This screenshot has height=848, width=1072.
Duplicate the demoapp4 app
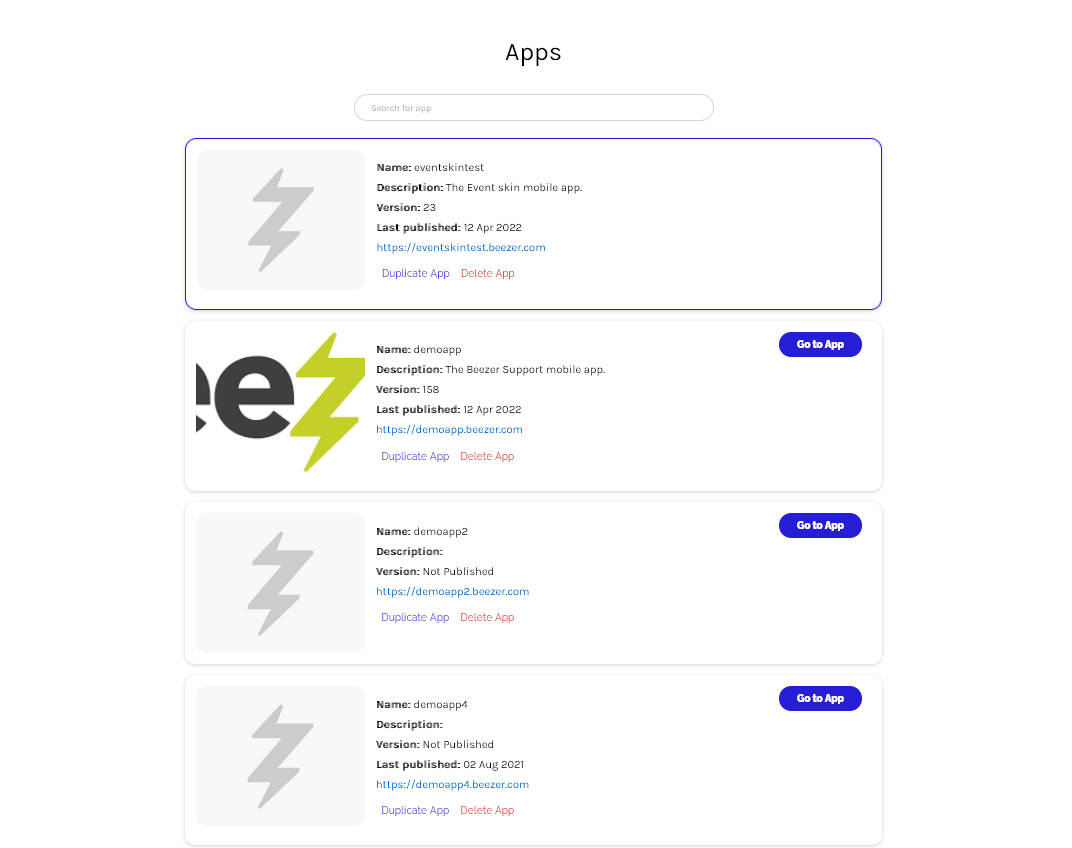pos(415,811)
